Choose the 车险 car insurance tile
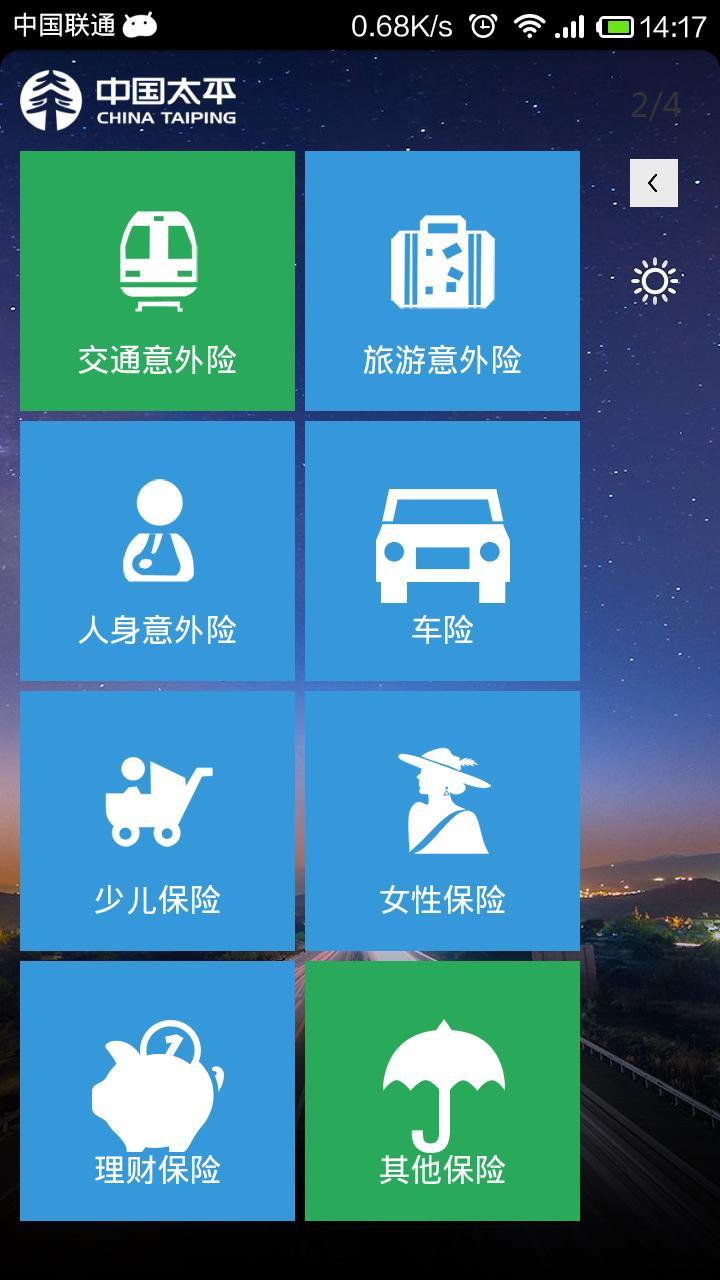The image size is (720, 1280). coord(442,551)
